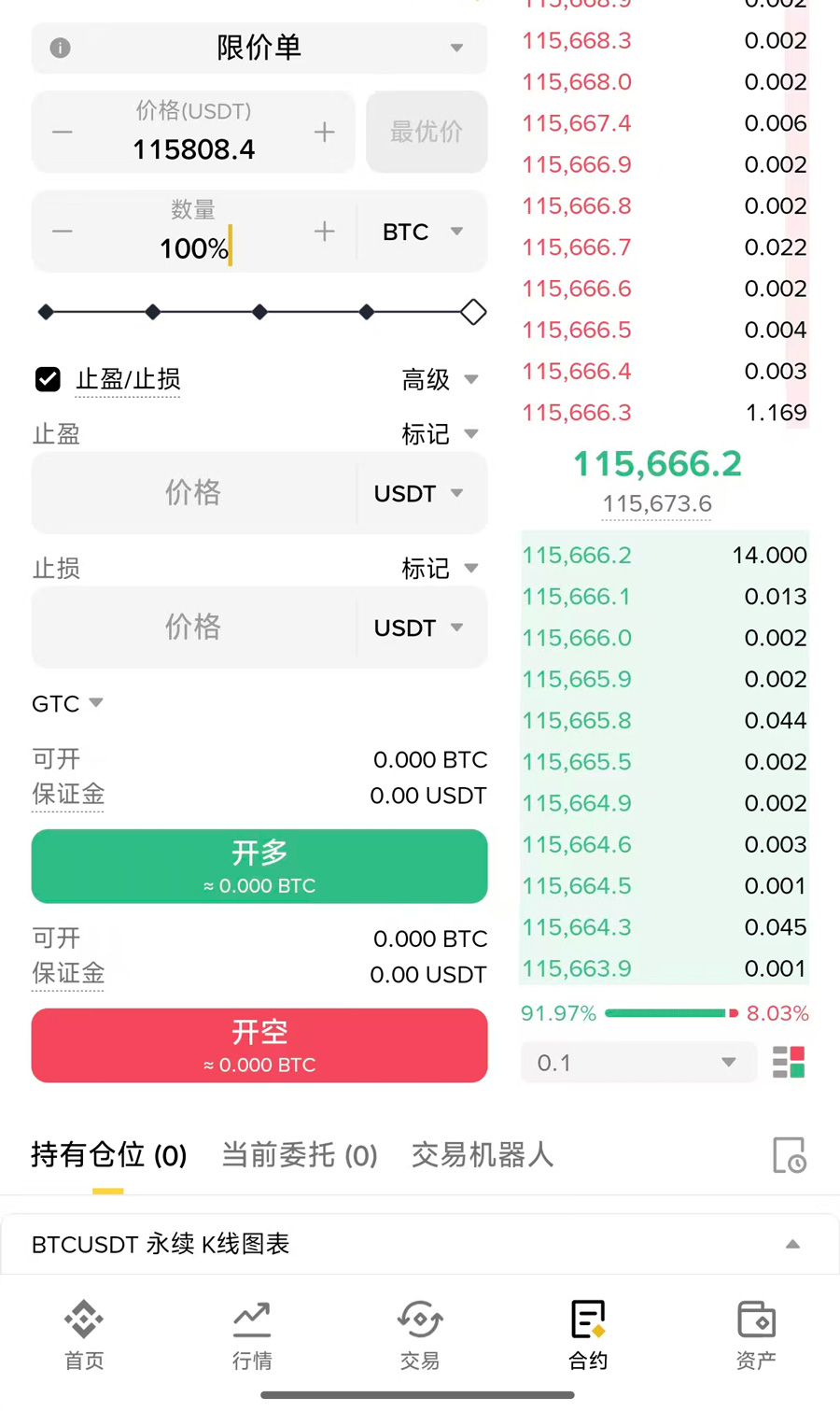This screenshot has height=1411, width=840.
Task: Click the plus stepper to increase price
Action: (324, 132)
